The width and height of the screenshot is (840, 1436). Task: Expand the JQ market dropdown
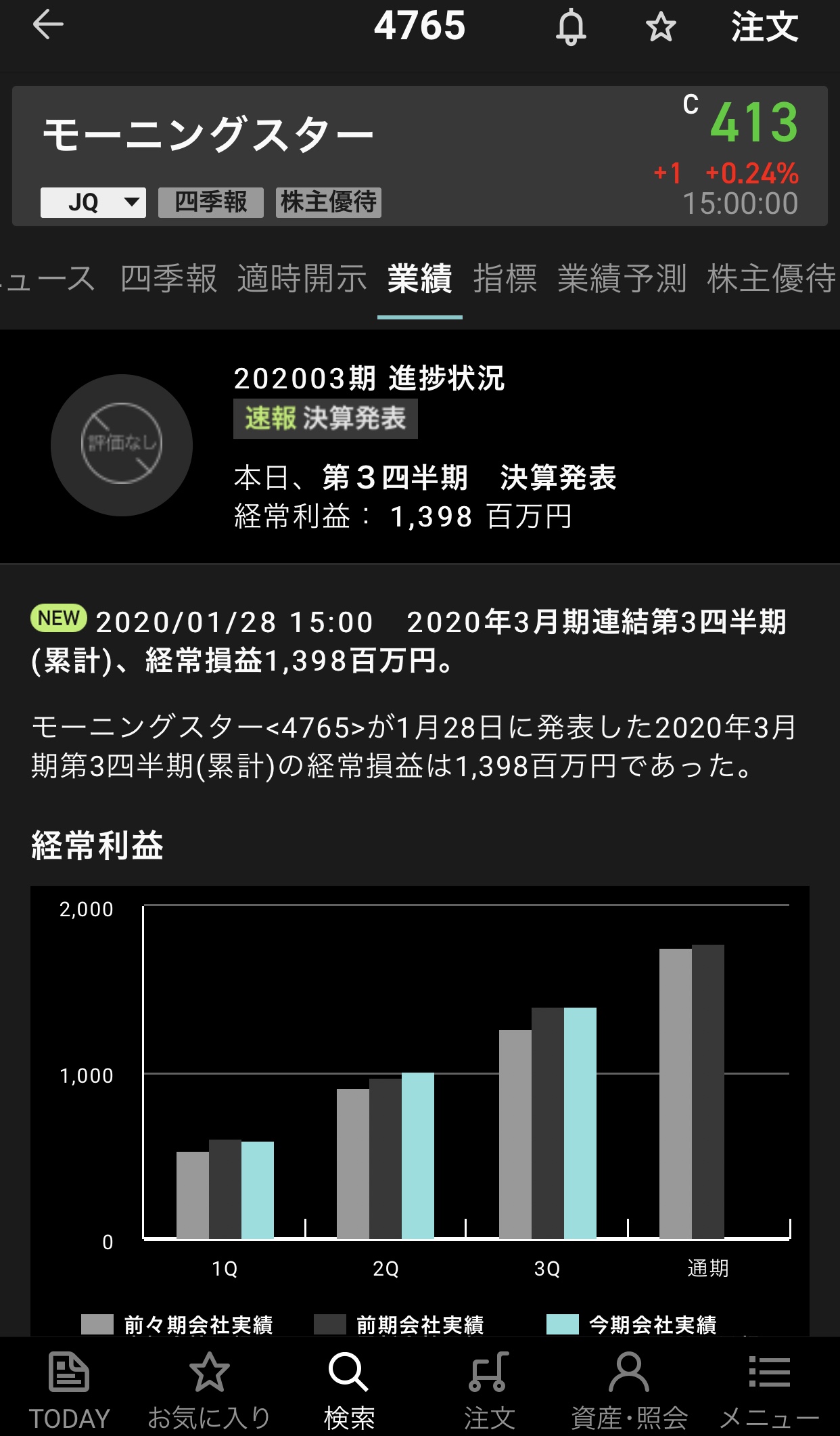tap(93, 202)
